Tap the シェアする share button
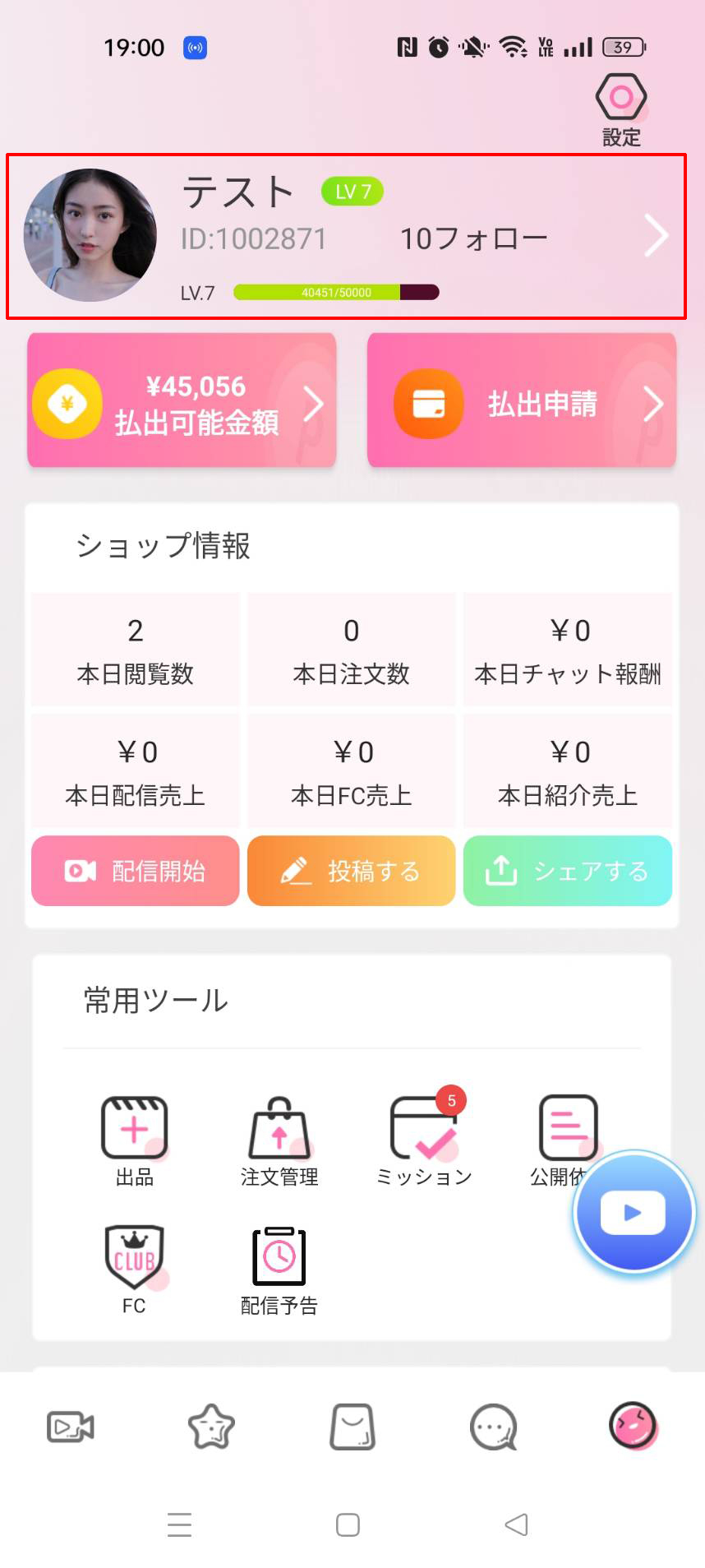 (x=568, y=871)
